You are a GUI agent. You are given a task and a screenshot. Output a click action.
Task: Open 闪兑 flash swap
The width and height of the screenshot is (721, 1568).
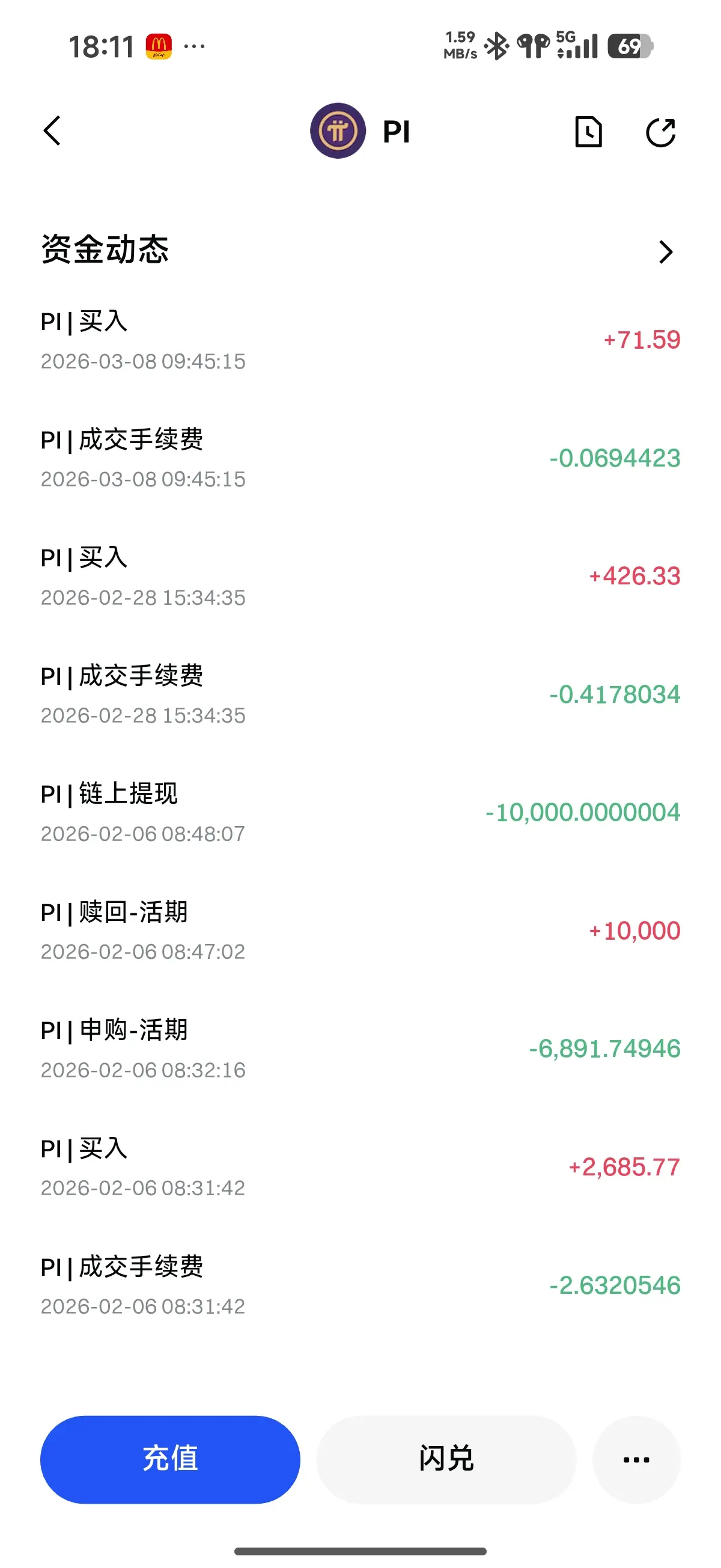click(446, 1459)
